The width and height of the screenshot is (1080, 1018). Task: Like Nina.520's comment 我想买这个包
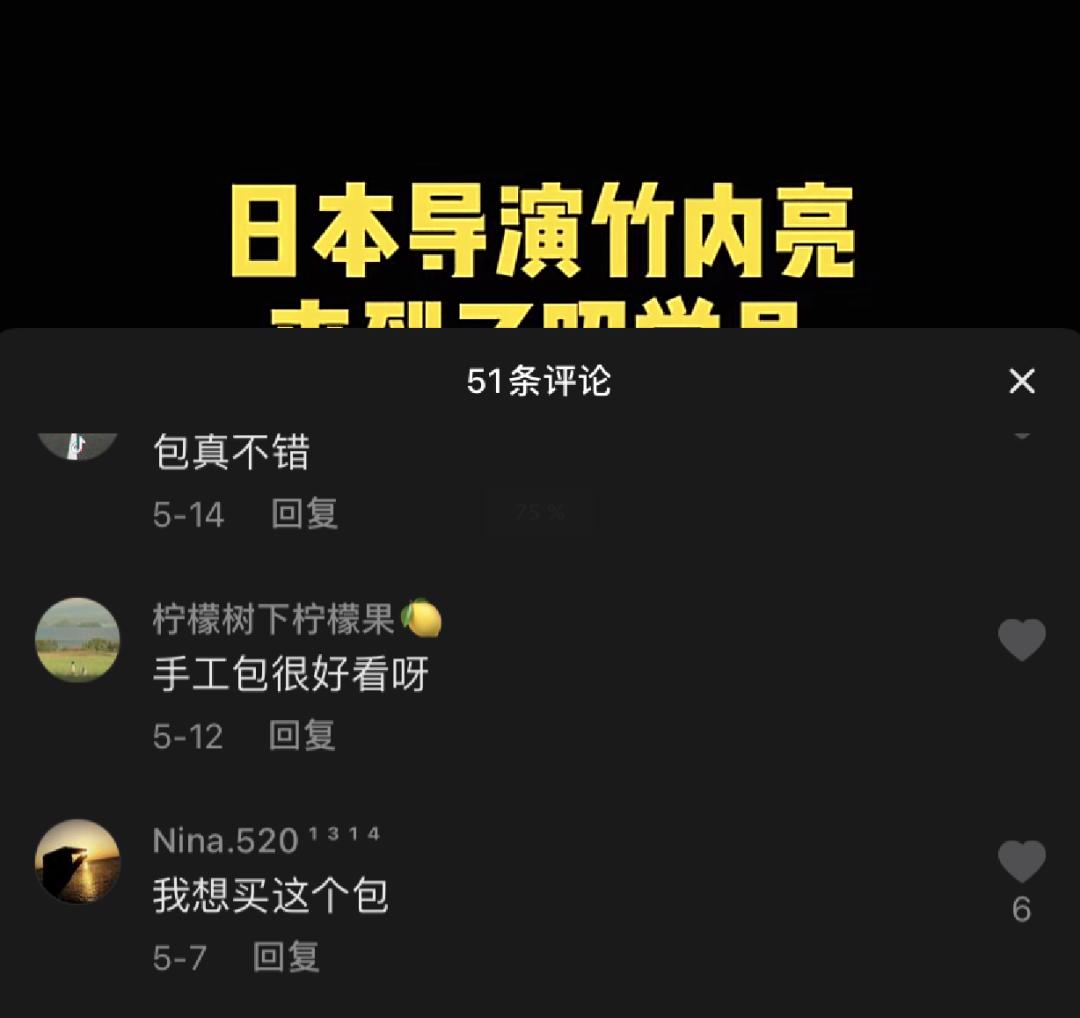point(1021,861)
